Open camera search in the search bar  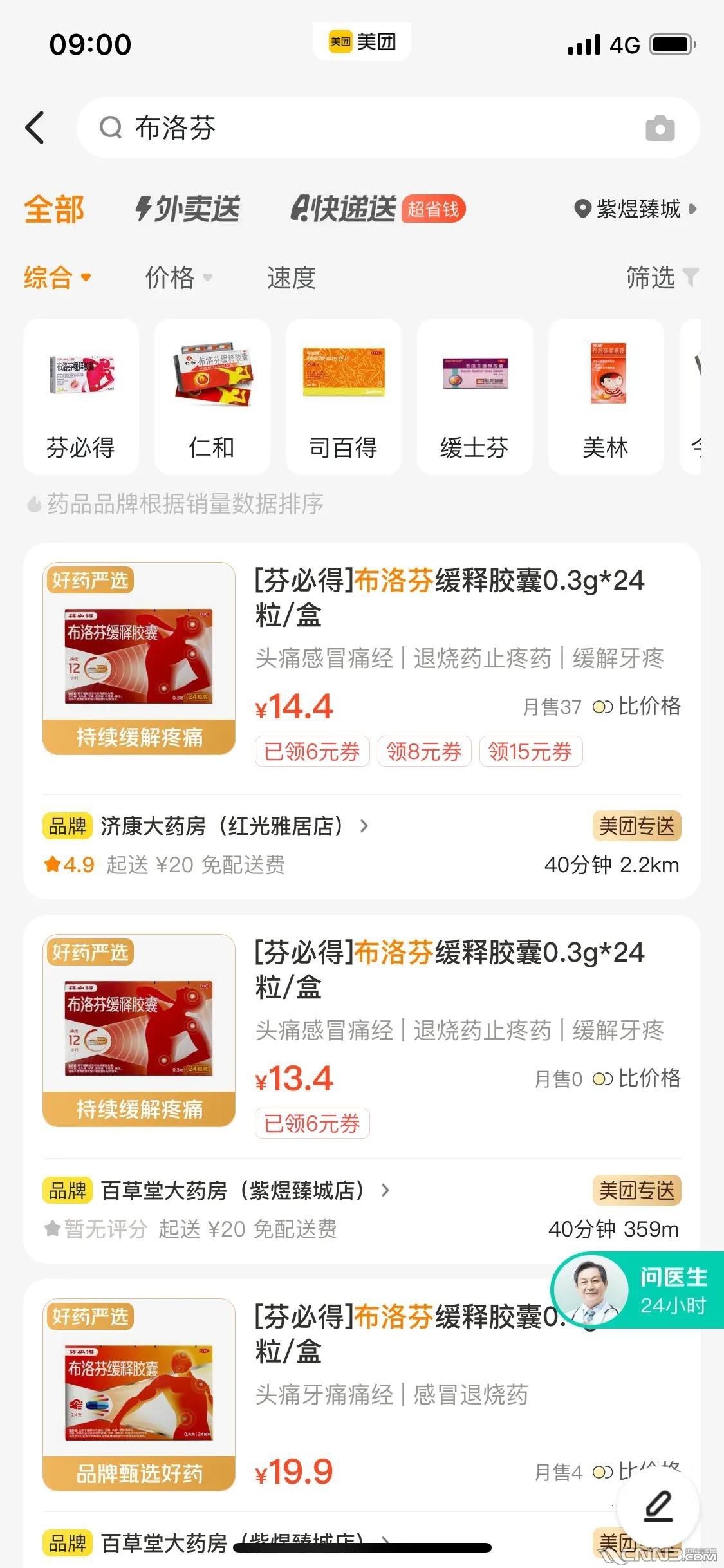tap(660, 128)
